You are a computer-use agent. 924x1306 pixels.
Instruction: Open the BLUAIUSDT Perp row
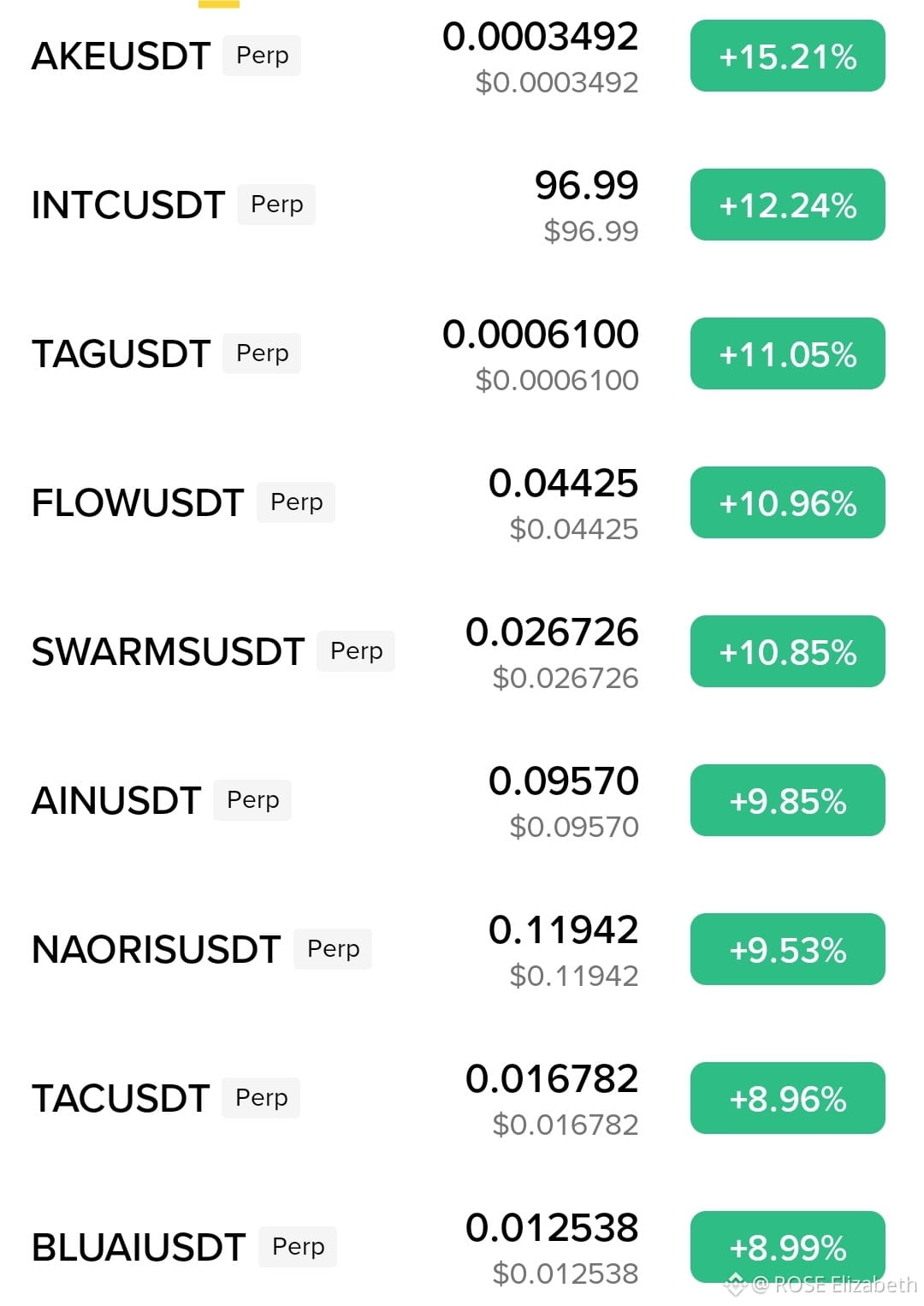click(462, 1246)
